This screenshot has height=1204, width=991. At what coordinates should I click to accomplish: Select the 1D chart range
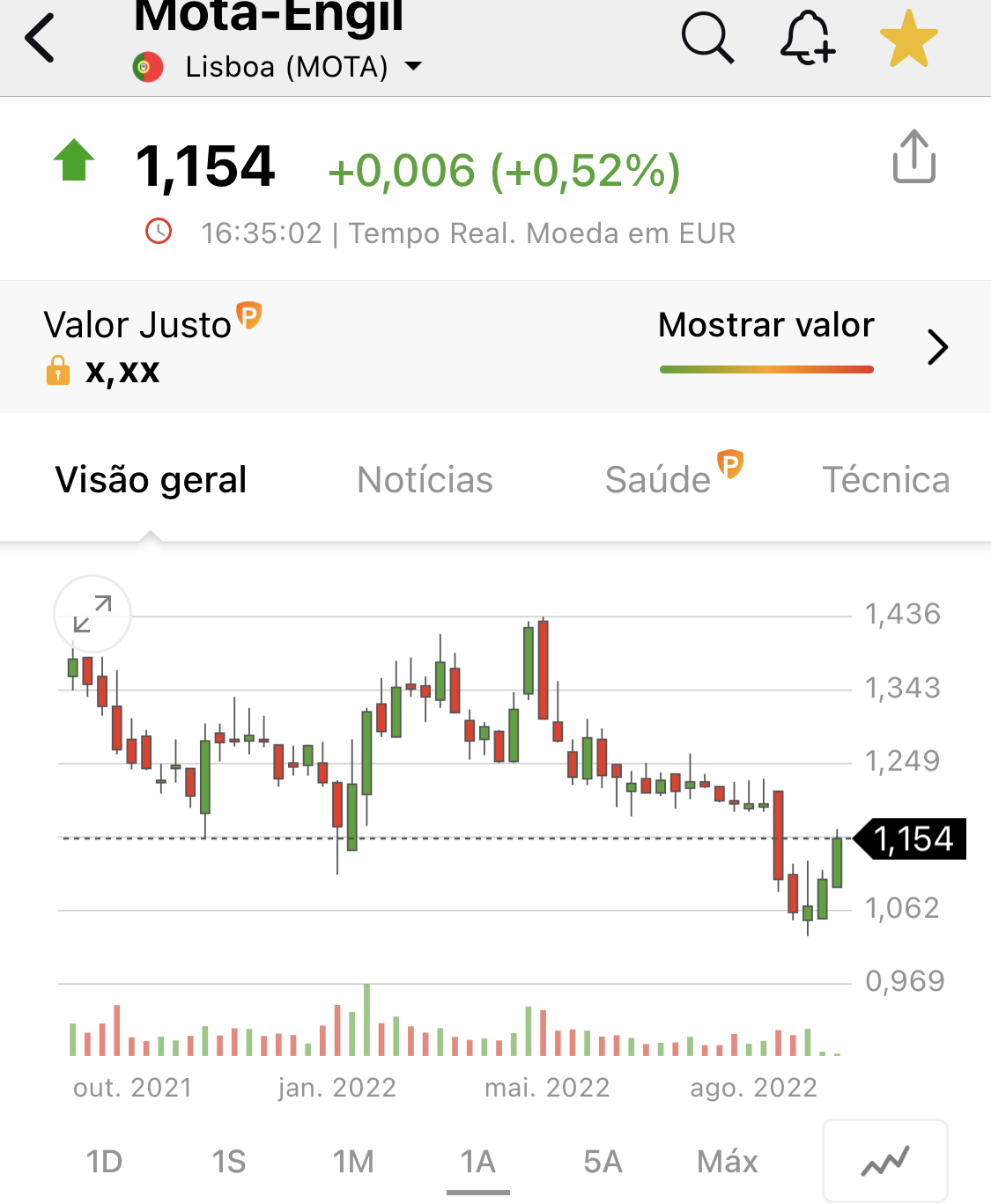coord(104,1162)
